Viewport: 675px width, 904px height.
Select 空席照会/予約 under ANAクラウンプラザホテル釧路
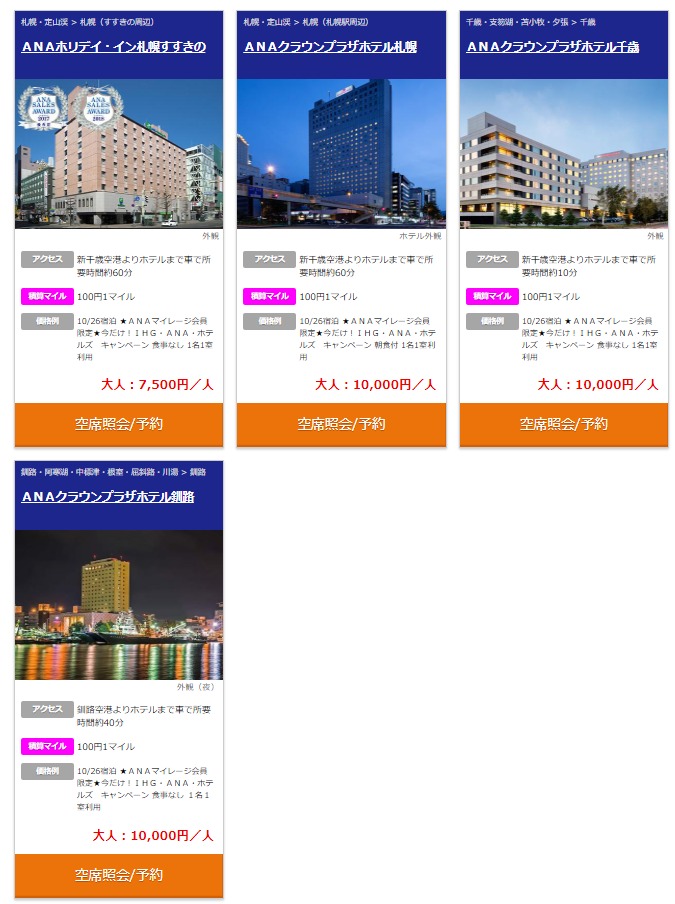(119, 875)
